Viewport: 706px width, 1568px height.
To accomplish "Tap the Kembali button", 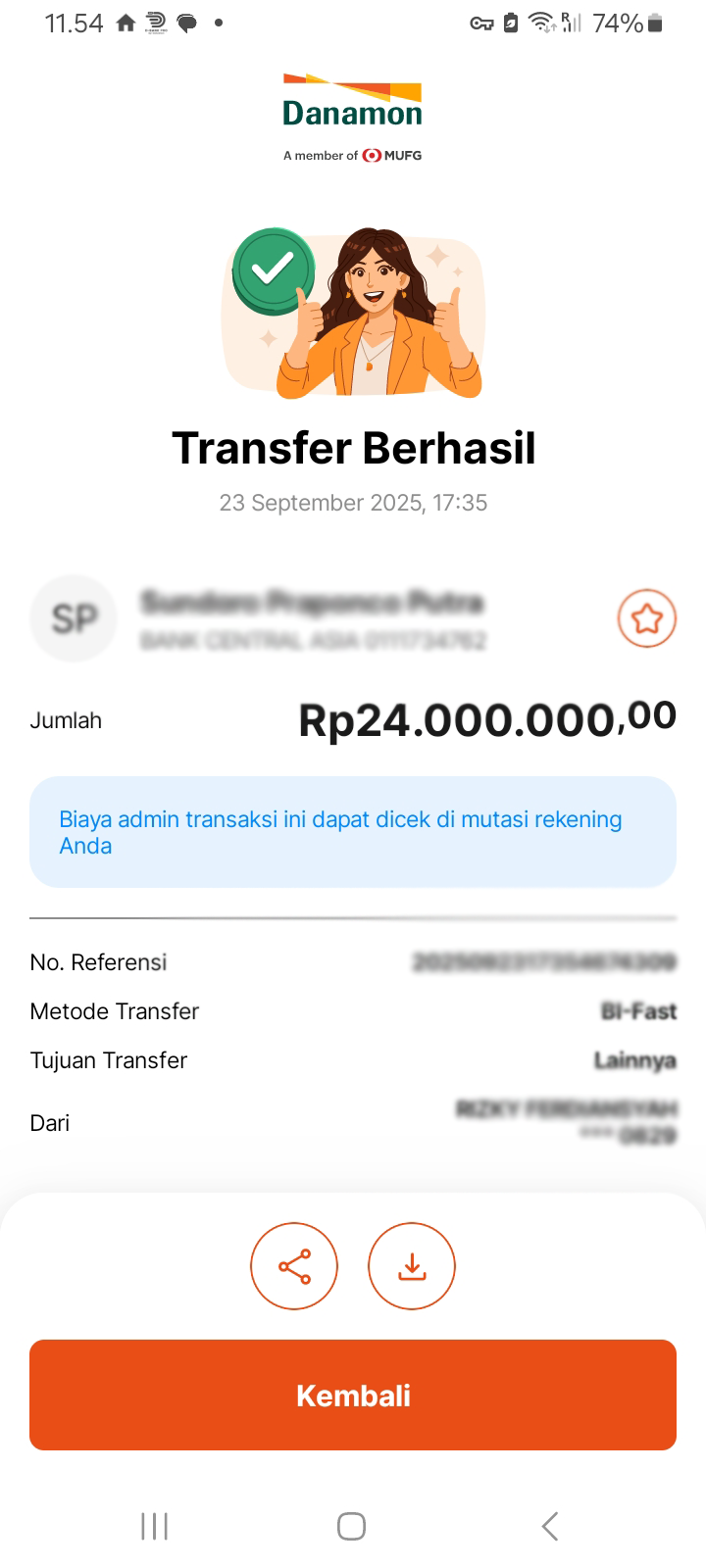I will (353, 1395).
